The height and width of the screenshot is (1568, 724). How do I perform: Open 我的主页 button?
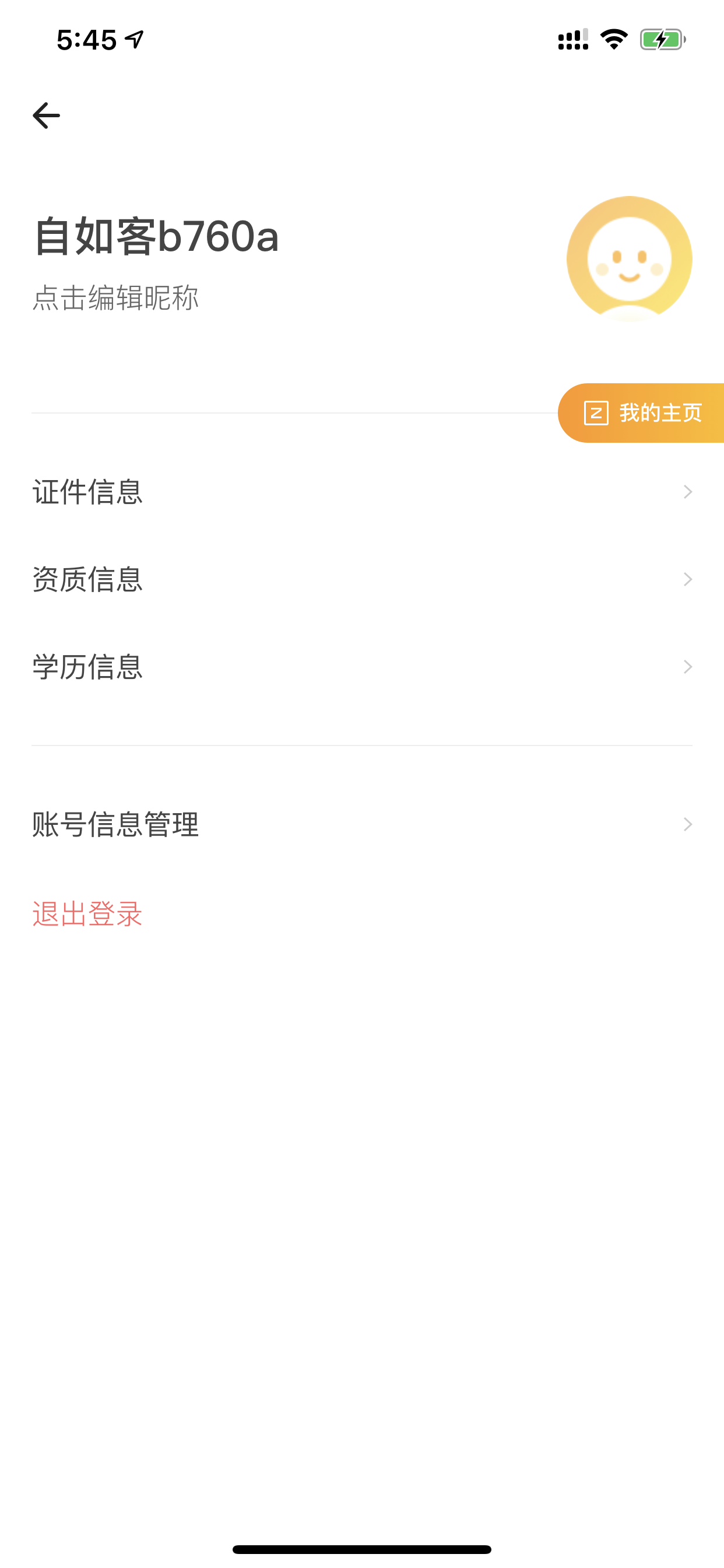641,412
